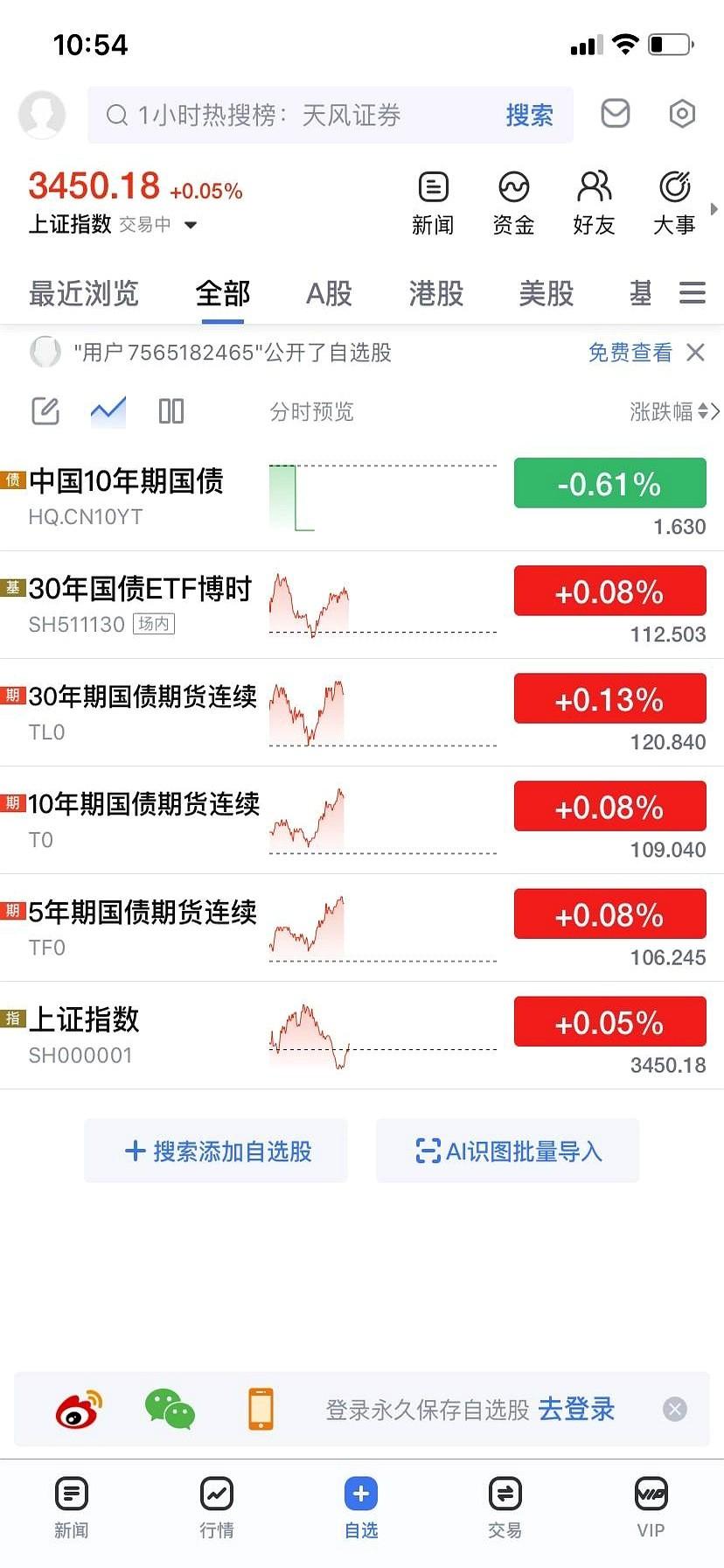Tap AI识图批量导入 button
Image resolution: width=724 pixels, height=1568 pixels.
(x=508, y=1151)
